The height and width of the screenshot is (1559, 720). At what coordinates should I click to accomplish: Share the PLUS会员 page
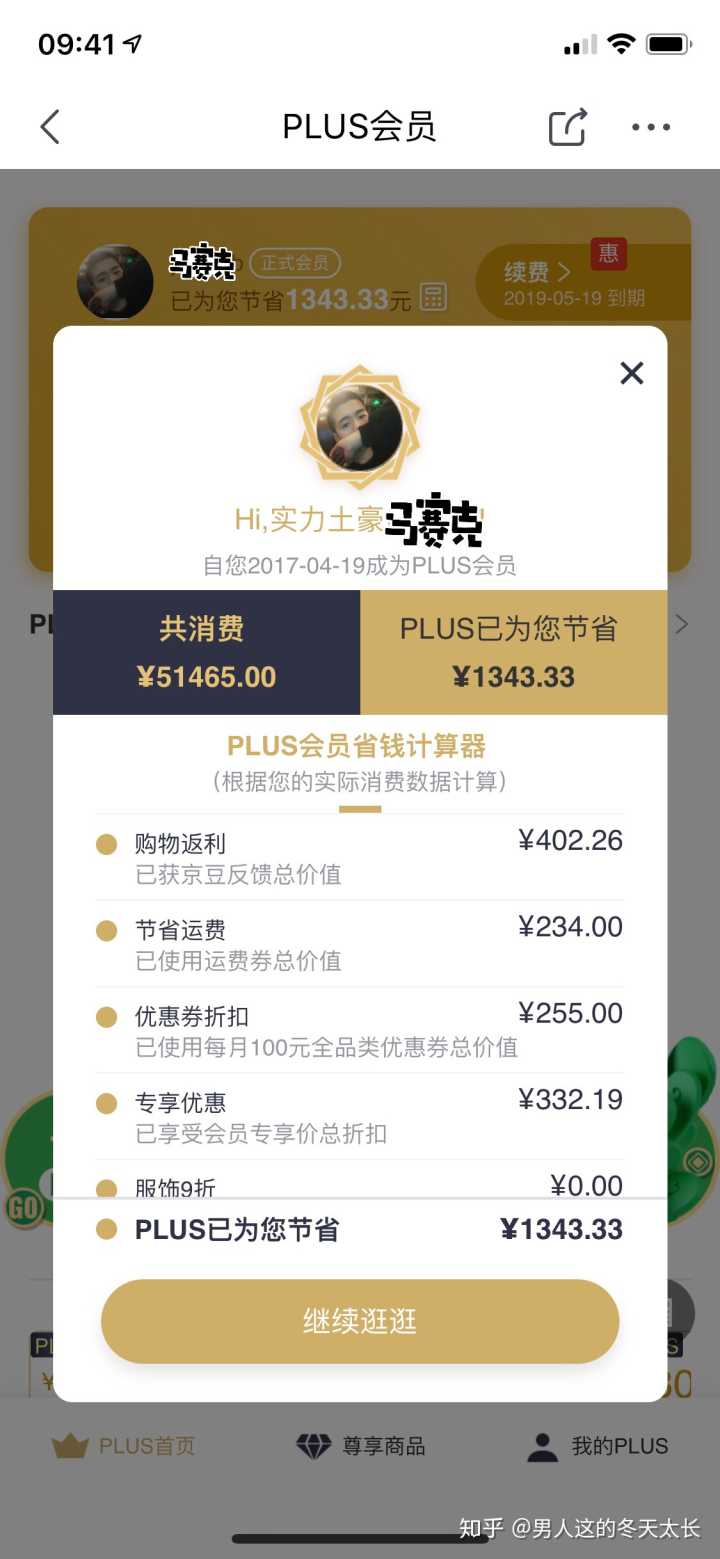567,127
